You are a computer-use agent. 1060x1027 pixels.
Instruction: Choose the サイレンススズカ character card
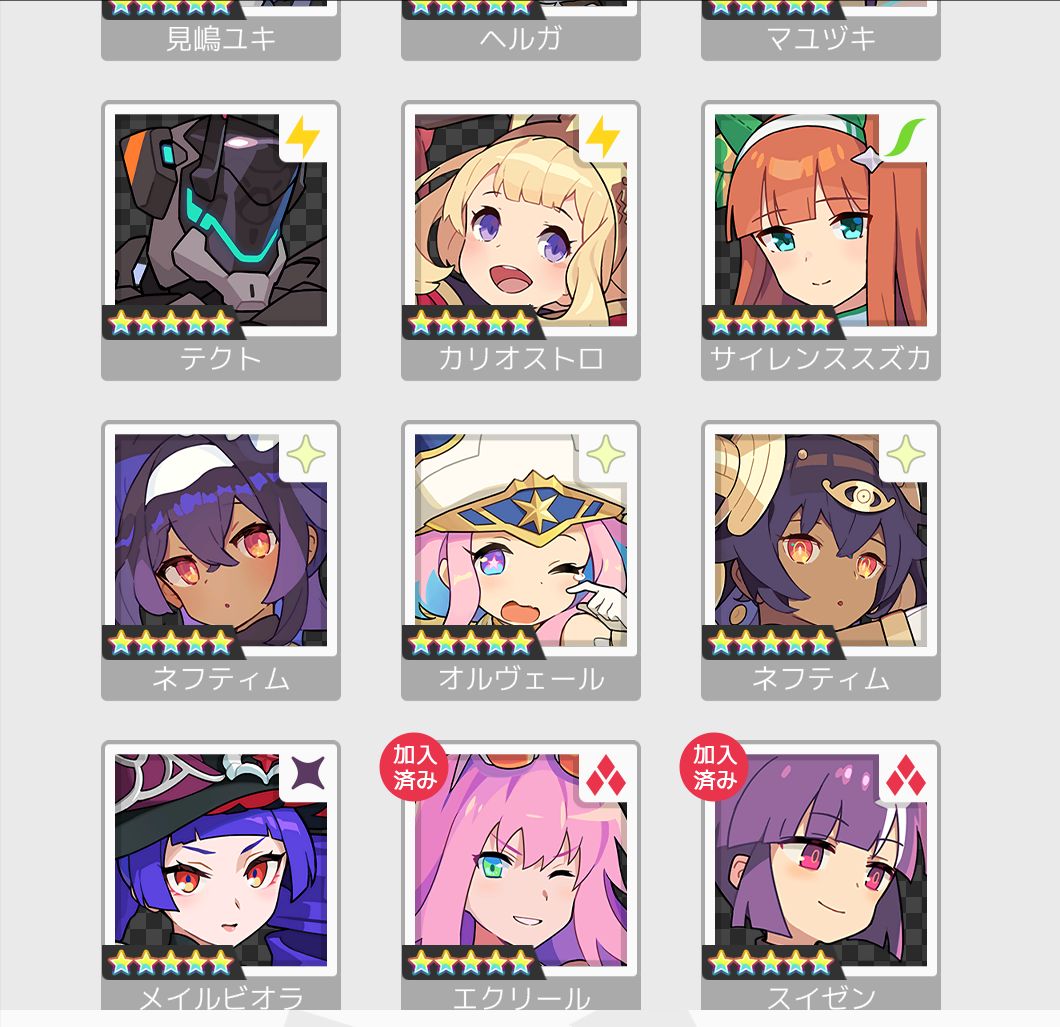pyautogui.click(x=820, y=240)
